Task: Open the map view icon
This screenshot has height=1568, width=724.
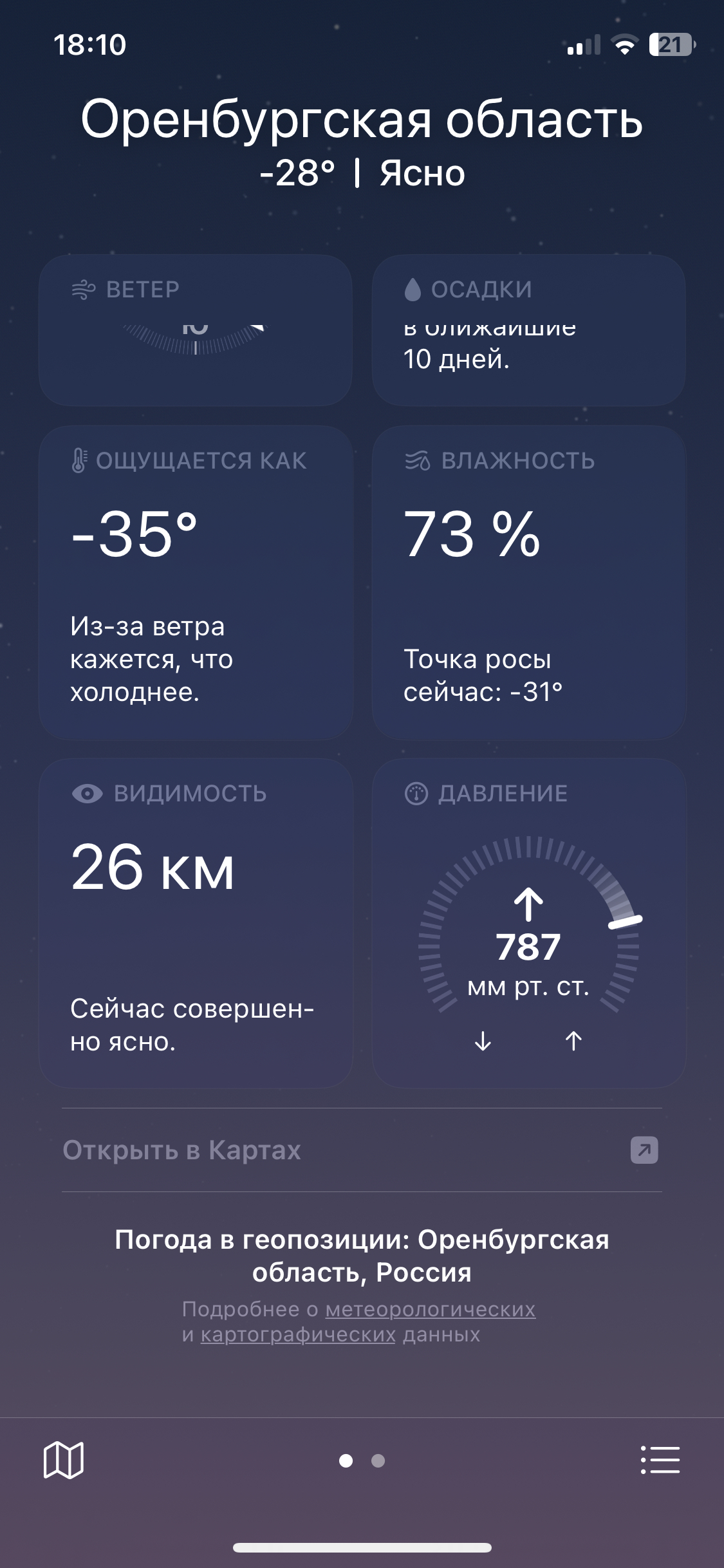Action: click(x=63, y=1460)
